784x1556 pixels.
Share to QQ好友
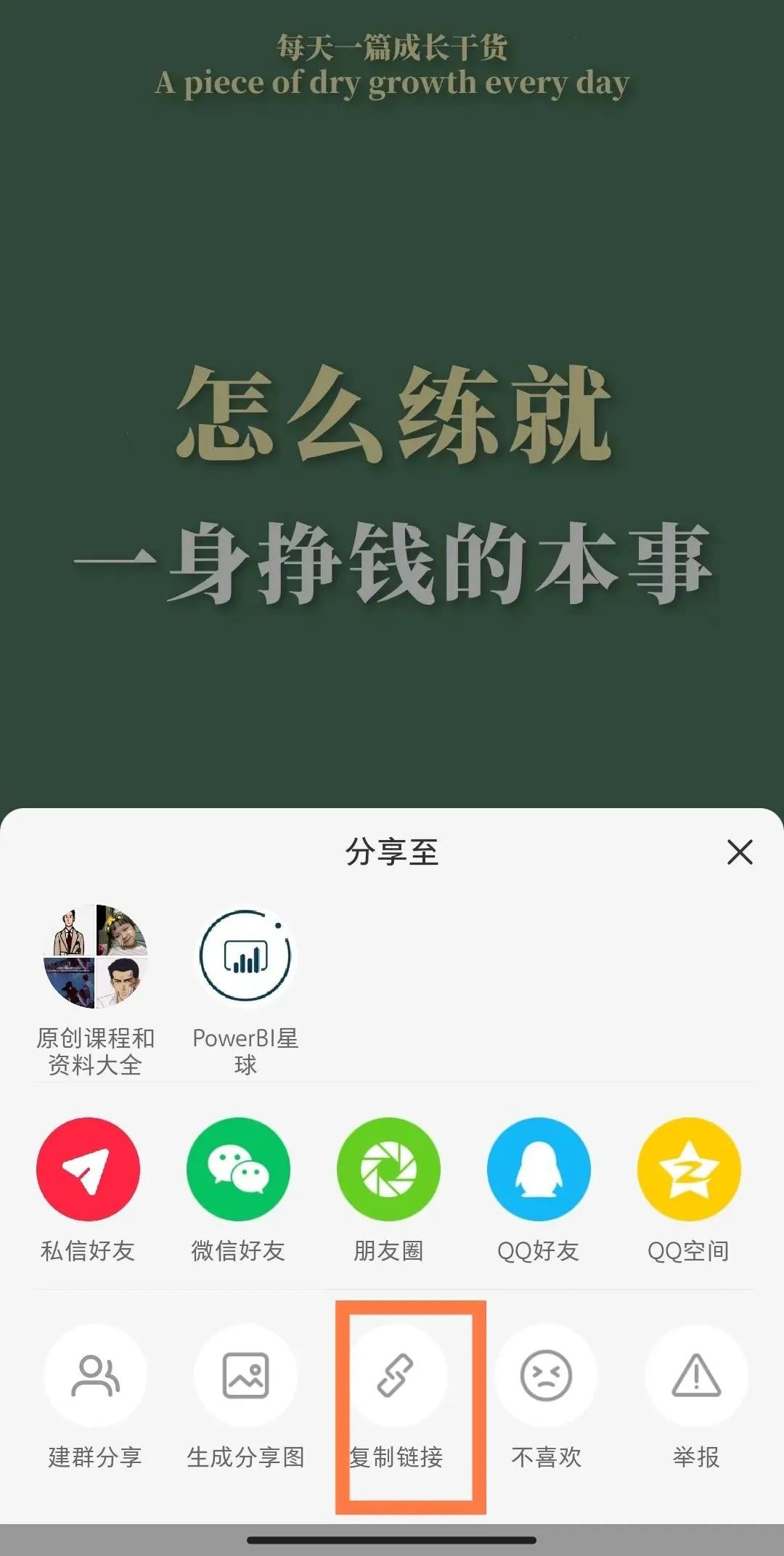pos(539,1169)
